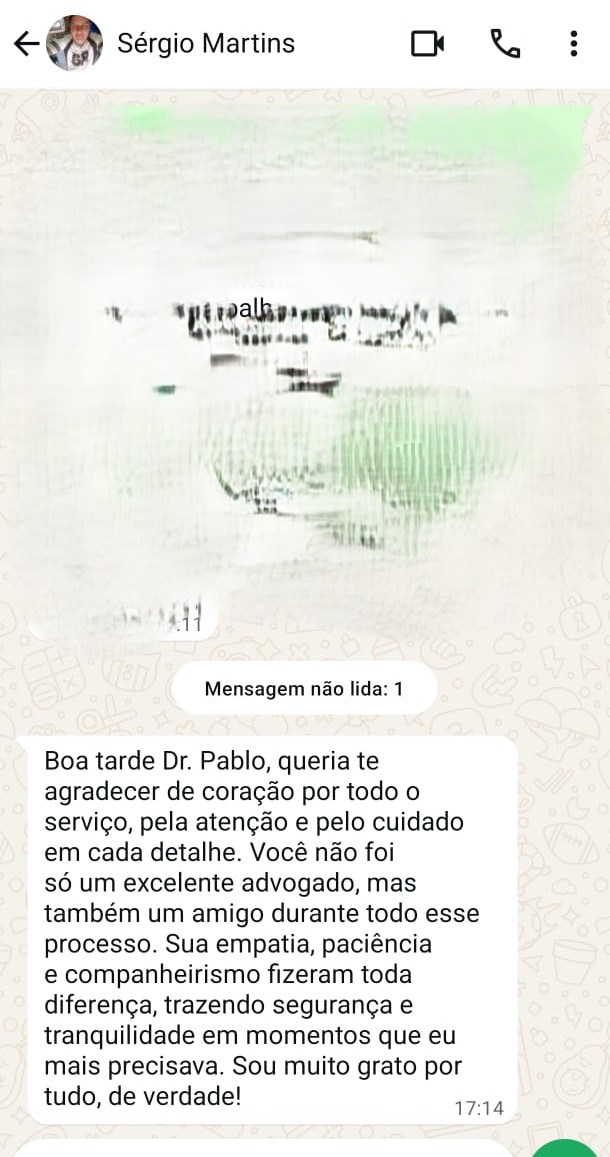Open Sérgio Martins' profile picture
This screenshot has height=1157, width=610.
75,43
